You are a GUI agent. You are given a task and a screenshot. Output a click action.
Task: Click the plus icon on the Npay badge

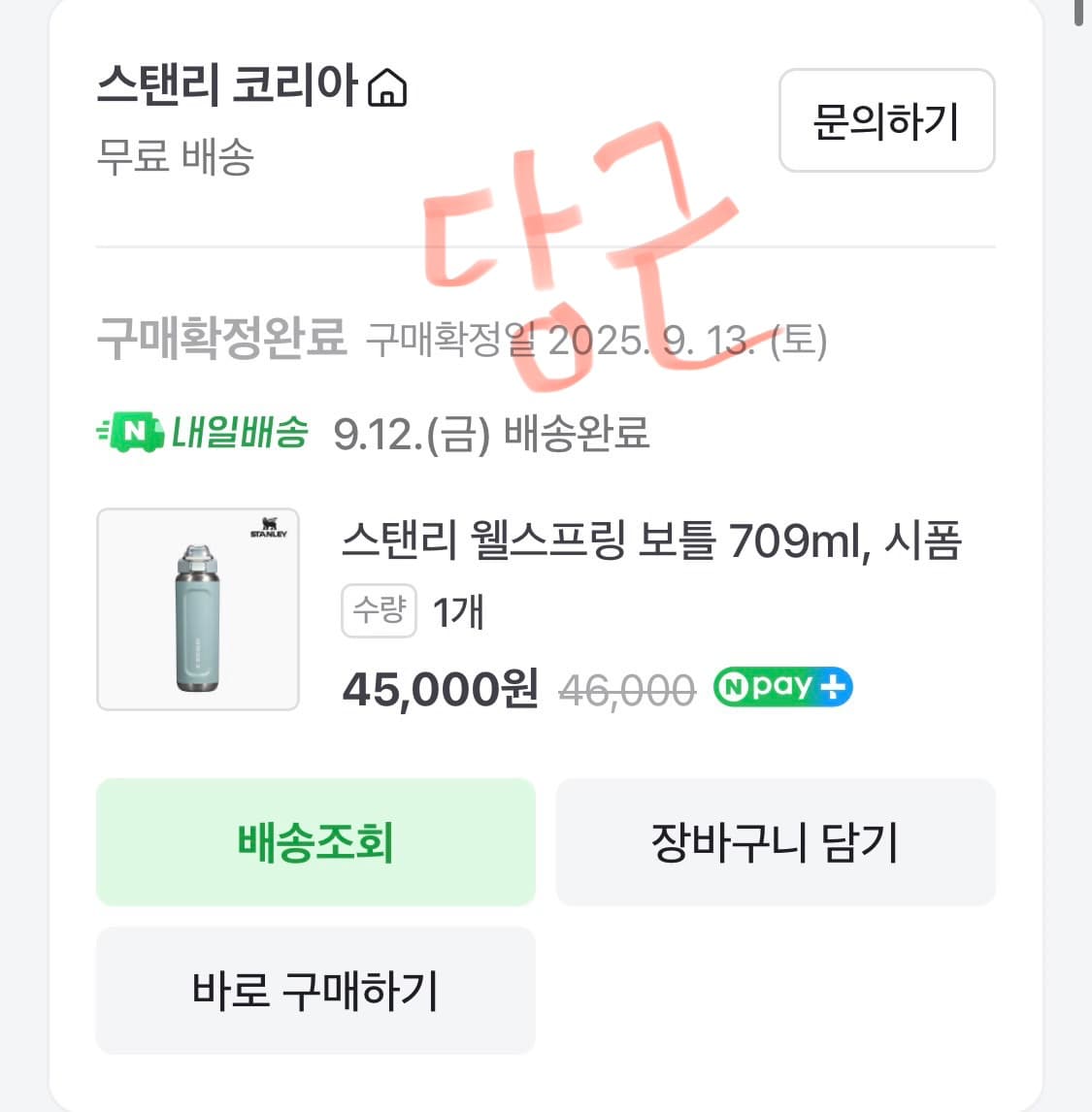[835, 687]
